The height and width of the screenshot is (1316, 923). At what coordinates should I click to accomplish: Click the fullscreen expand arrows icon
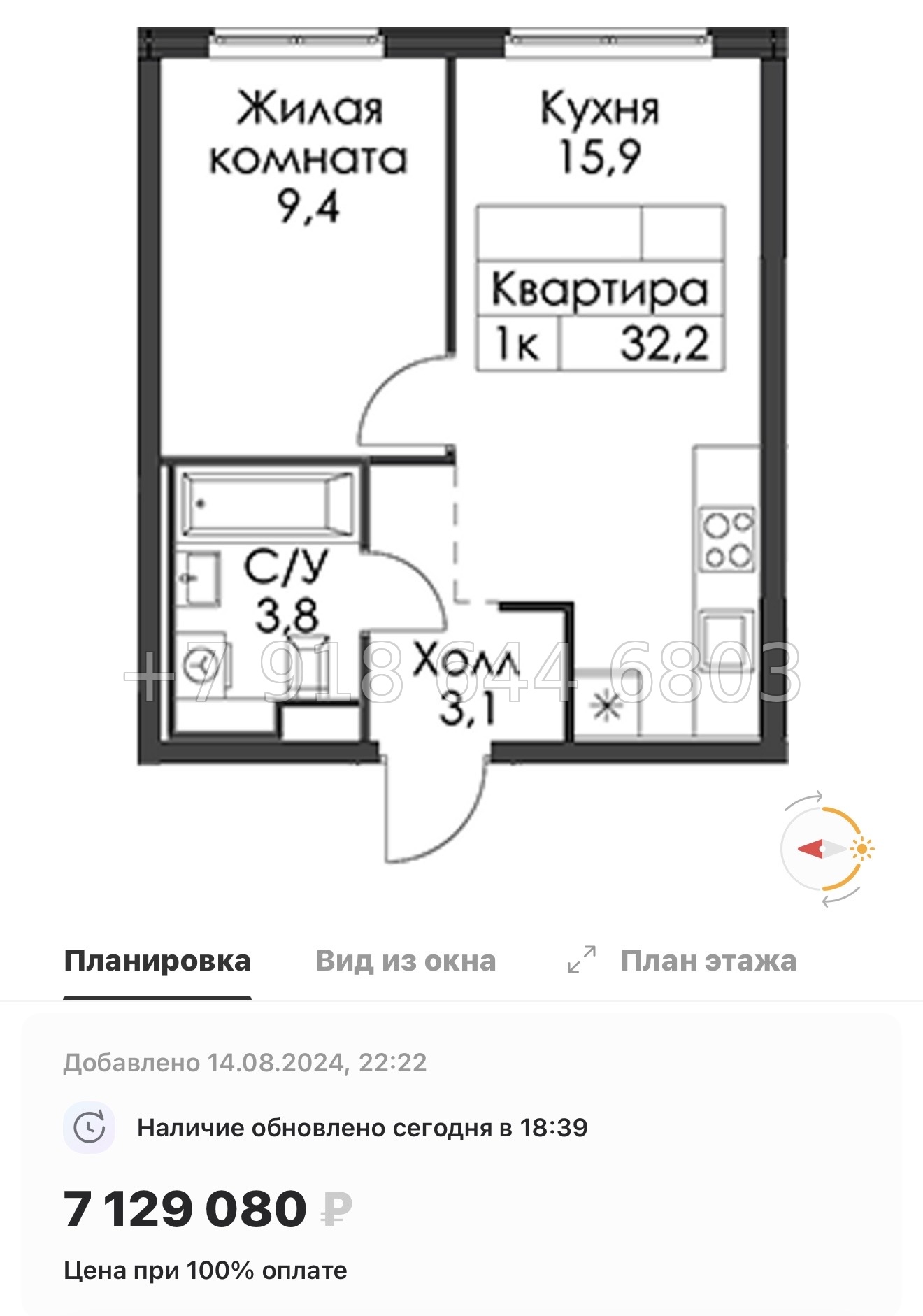580,960
